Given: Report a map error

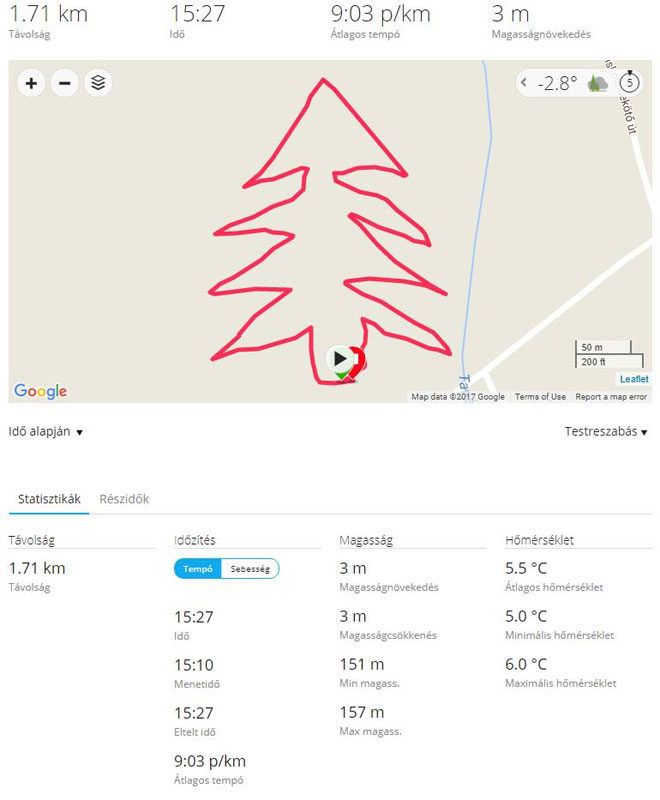Looking at the screenshot, I should 611,397.
